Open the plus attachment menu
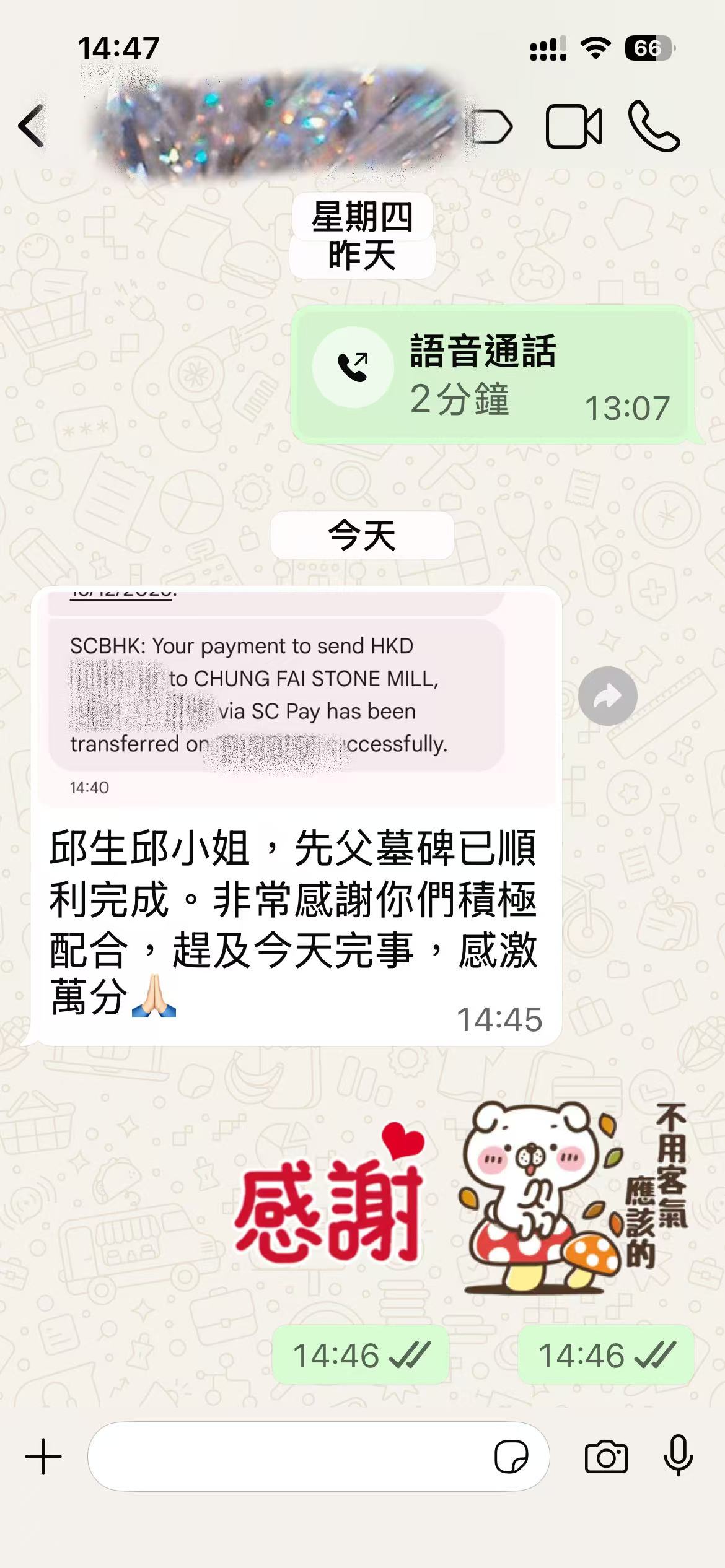Image resolution: width=725 pixels, height=1568 pixels. [43, 1457]
